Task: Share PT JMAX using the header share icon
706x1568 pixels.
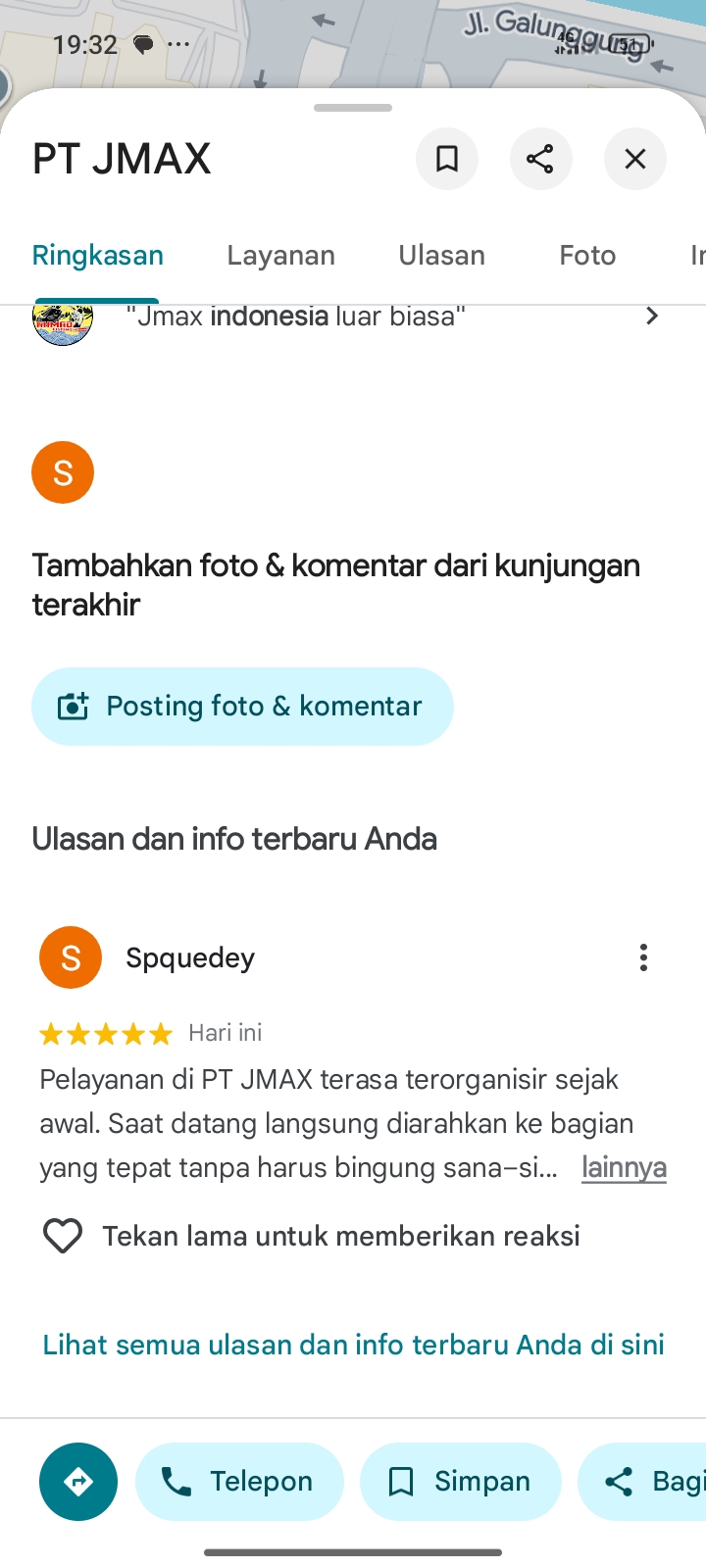Action: 540,159
